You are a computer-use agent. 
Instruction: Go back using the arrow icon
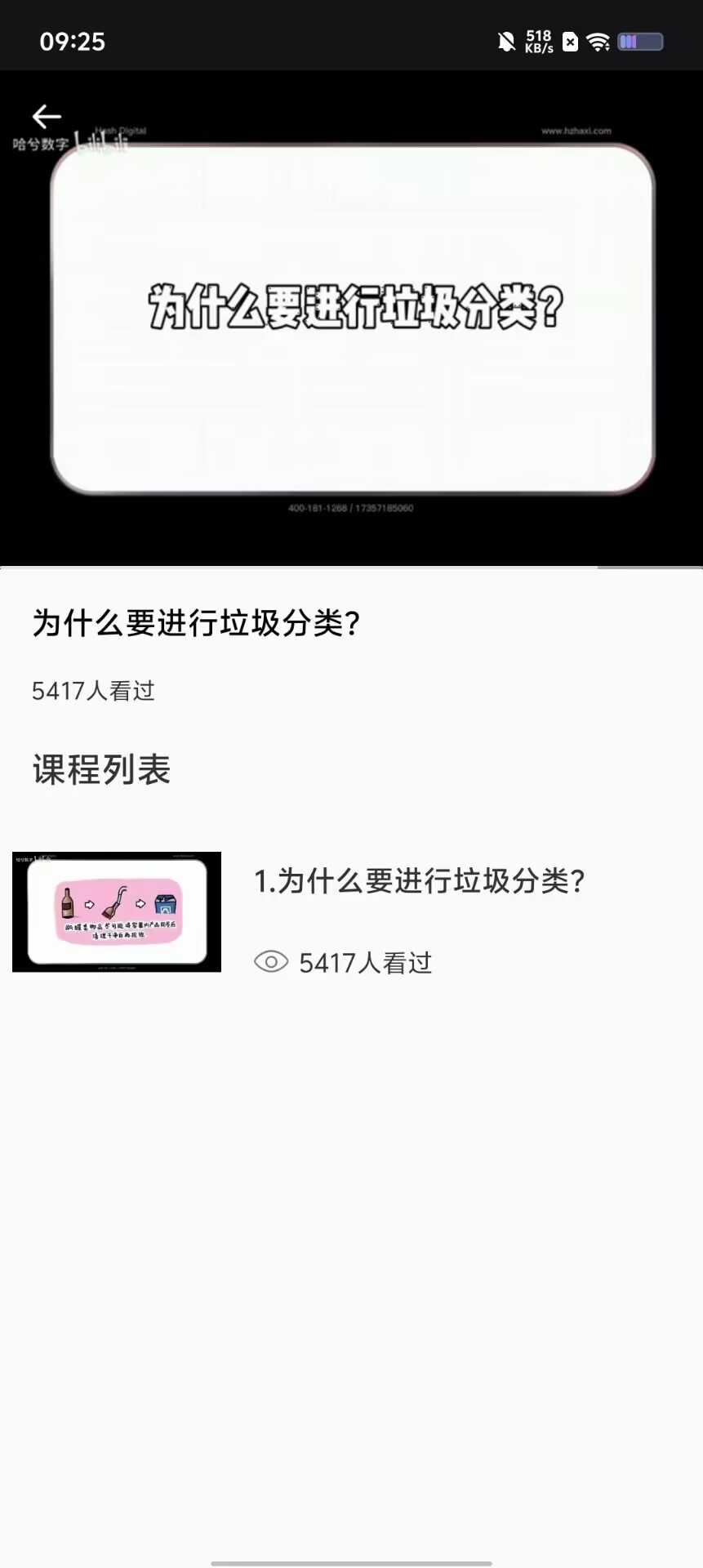tap(47, 117)
